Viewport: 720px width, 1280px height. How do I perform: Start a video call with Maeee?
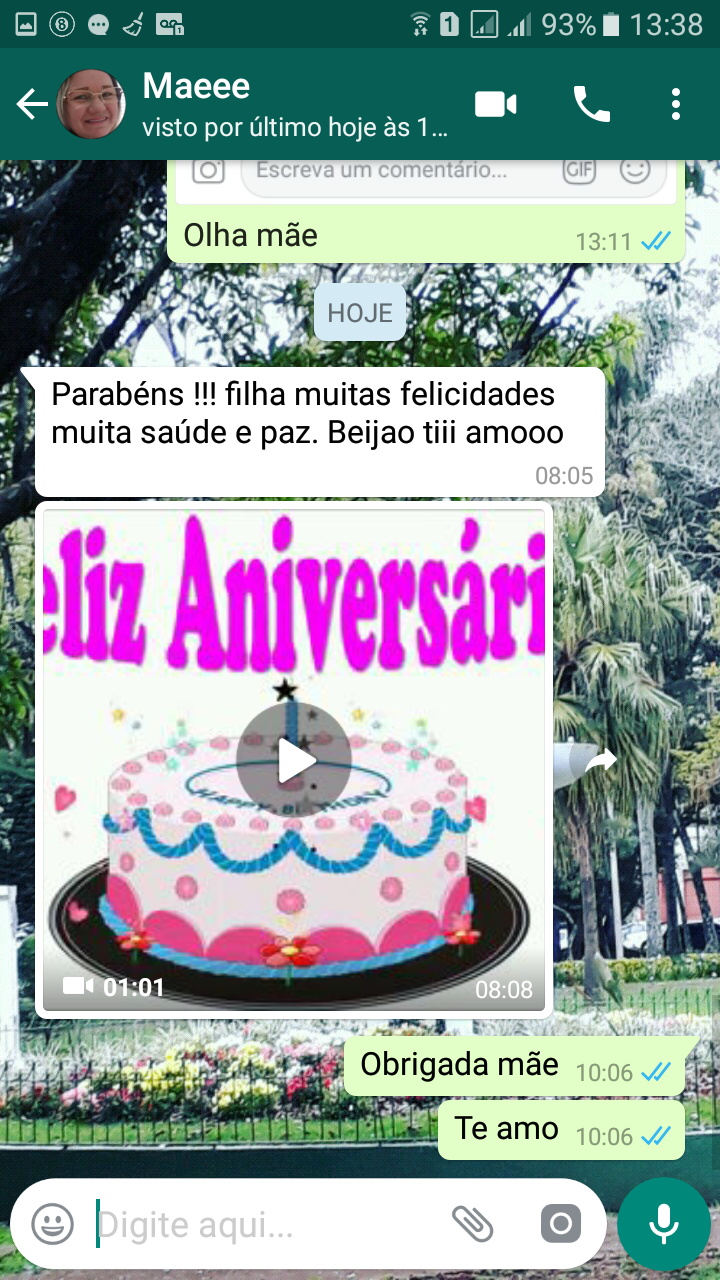(x=495, y=104)
